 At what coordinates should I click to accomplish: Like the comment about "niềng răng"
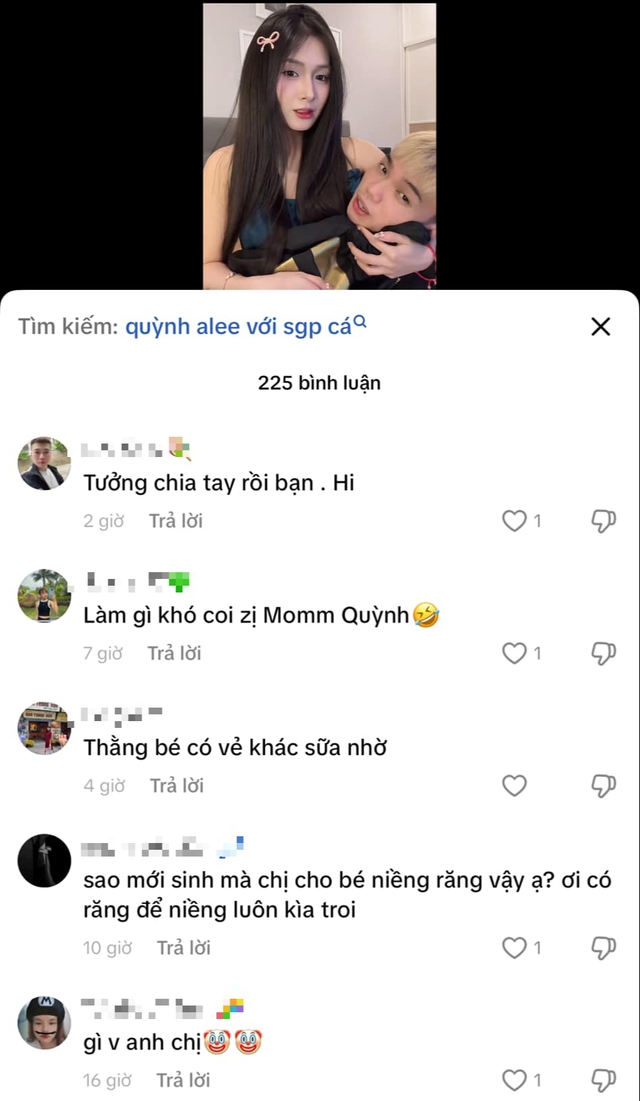point(514,947)
